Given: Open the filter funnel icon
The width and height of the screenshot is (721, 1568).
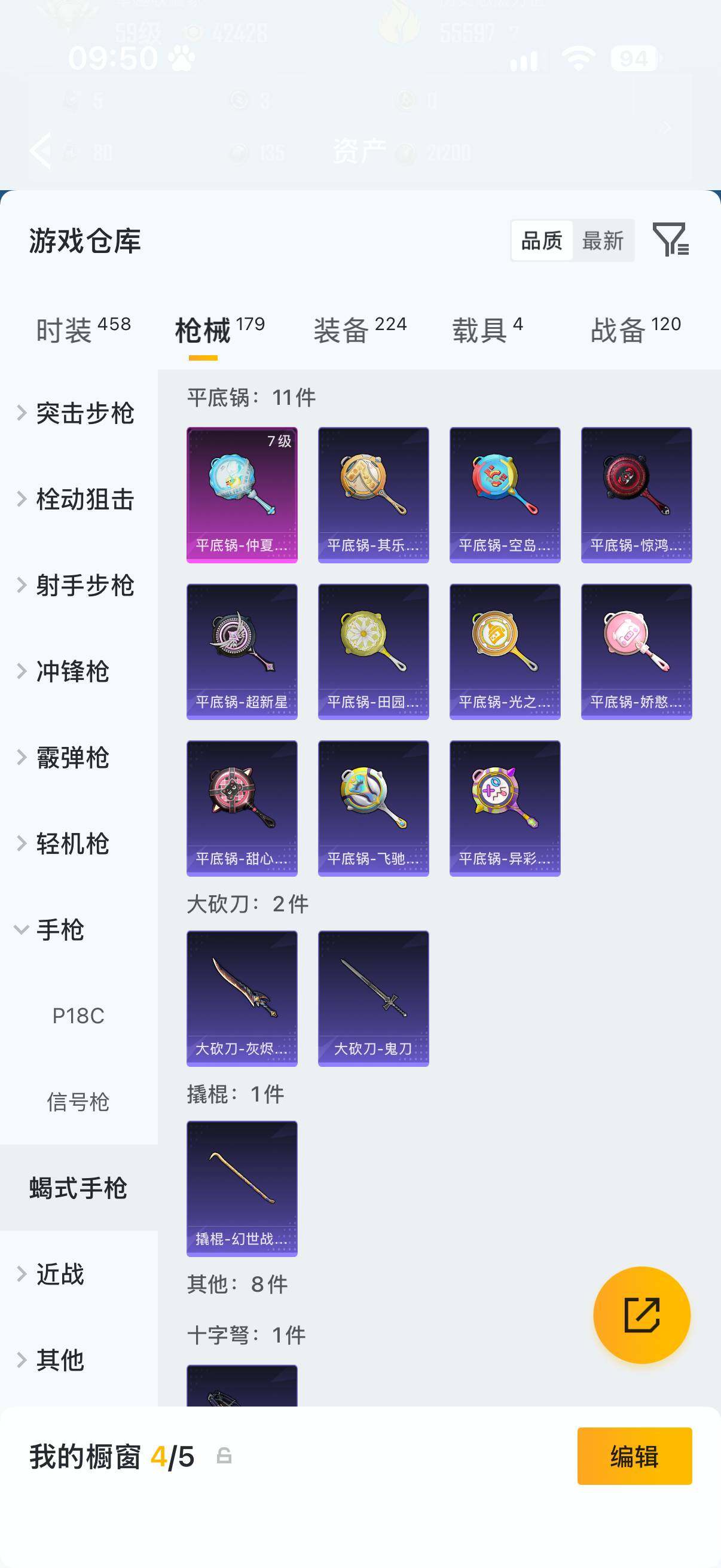Looking at the screenshot, I should pyautogui.click(x=671, y=239).
